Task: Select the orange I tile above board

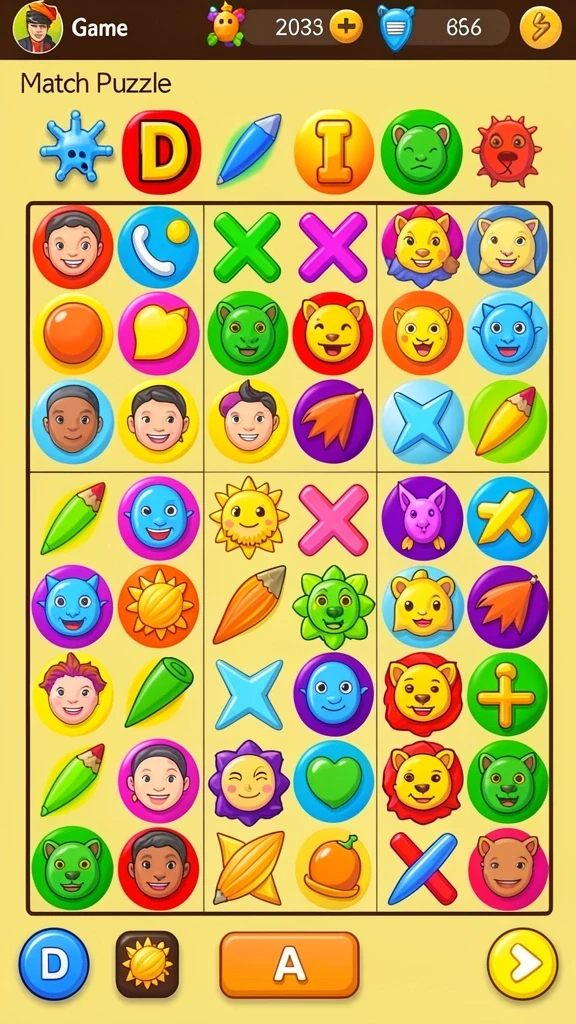Action: tap(334, 151)
